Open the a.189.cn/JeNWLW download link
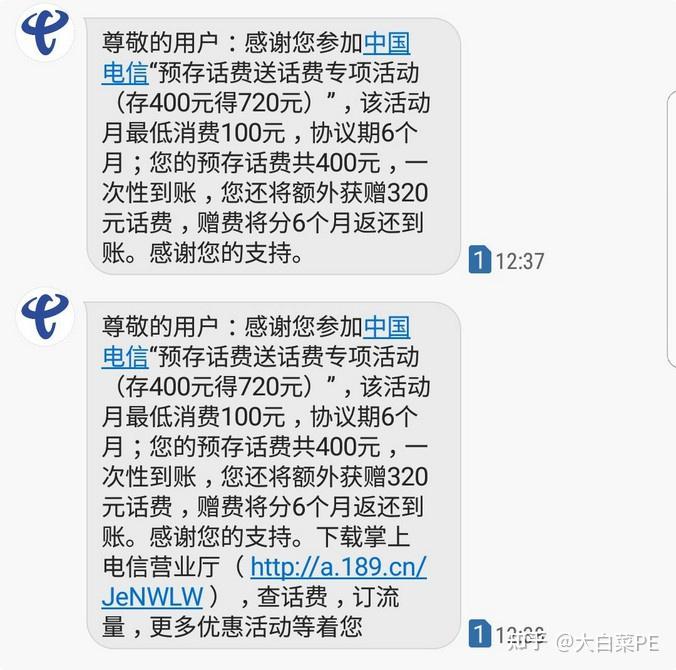Image resolution: width=676 pixels, height=670 pixels. point(338,568)
